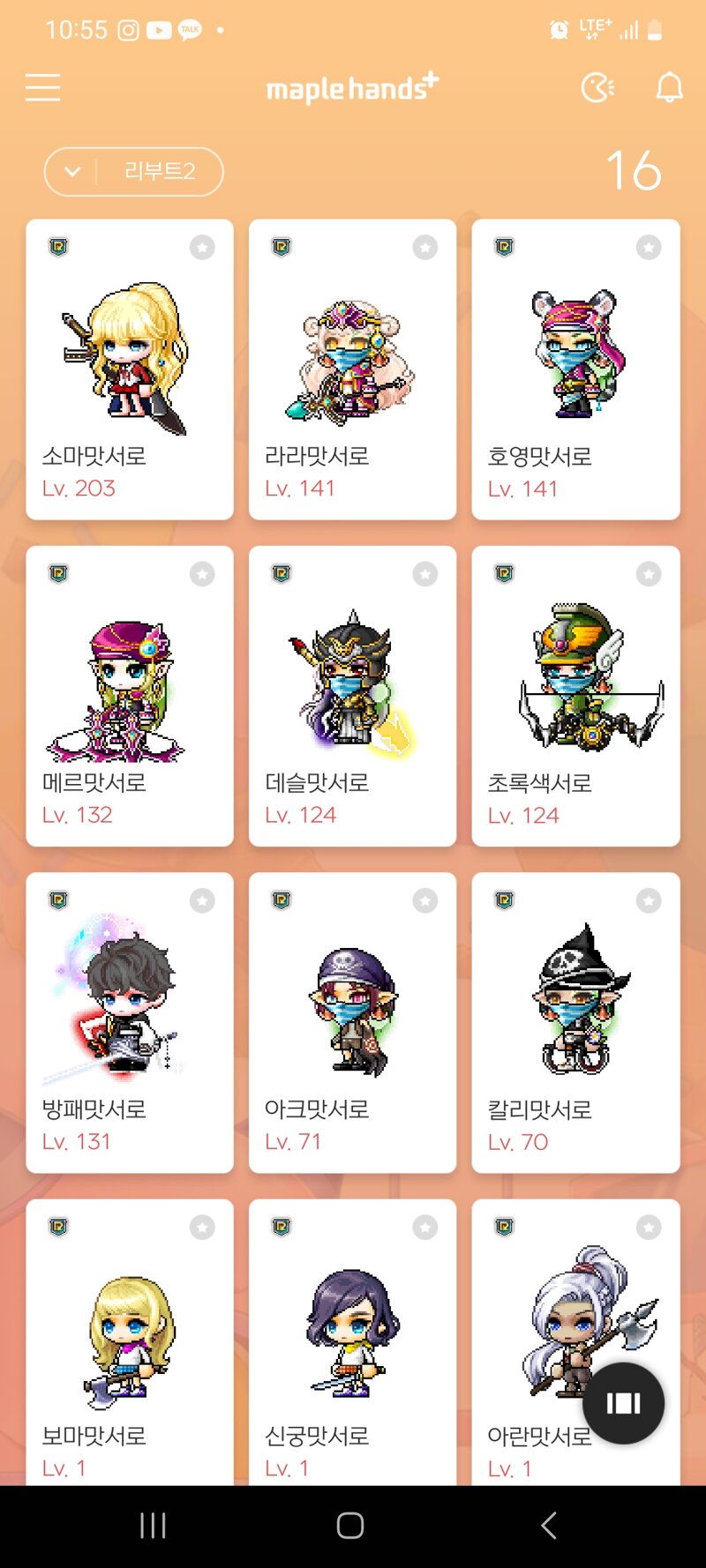Image resolution: width=706 pixels, height=1568 pixels.
Task: Favorite the 소마맛서로 character with its star
Action: click(202, 248)
